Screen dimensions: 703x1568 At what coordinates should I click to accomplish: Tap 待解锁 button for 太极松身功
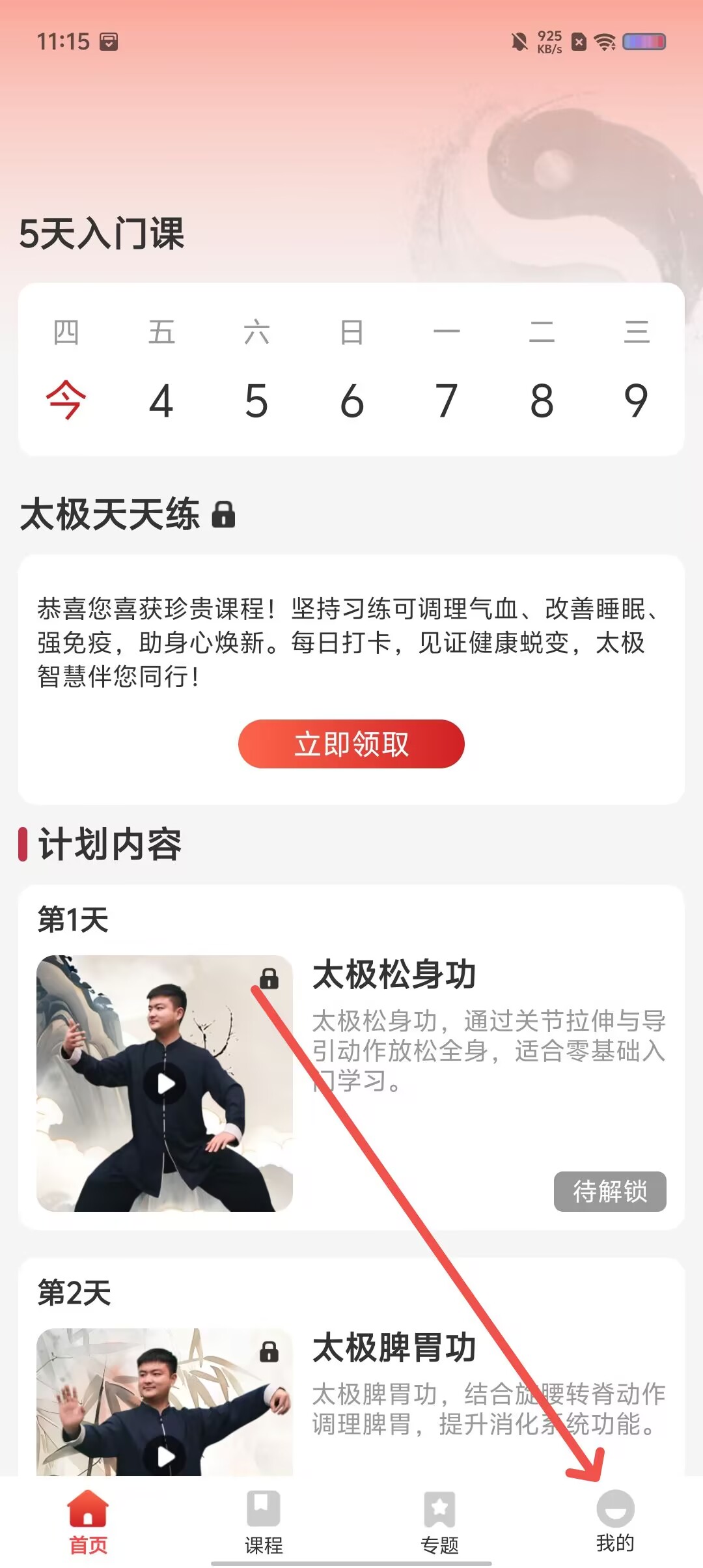tap(609, 1191)
